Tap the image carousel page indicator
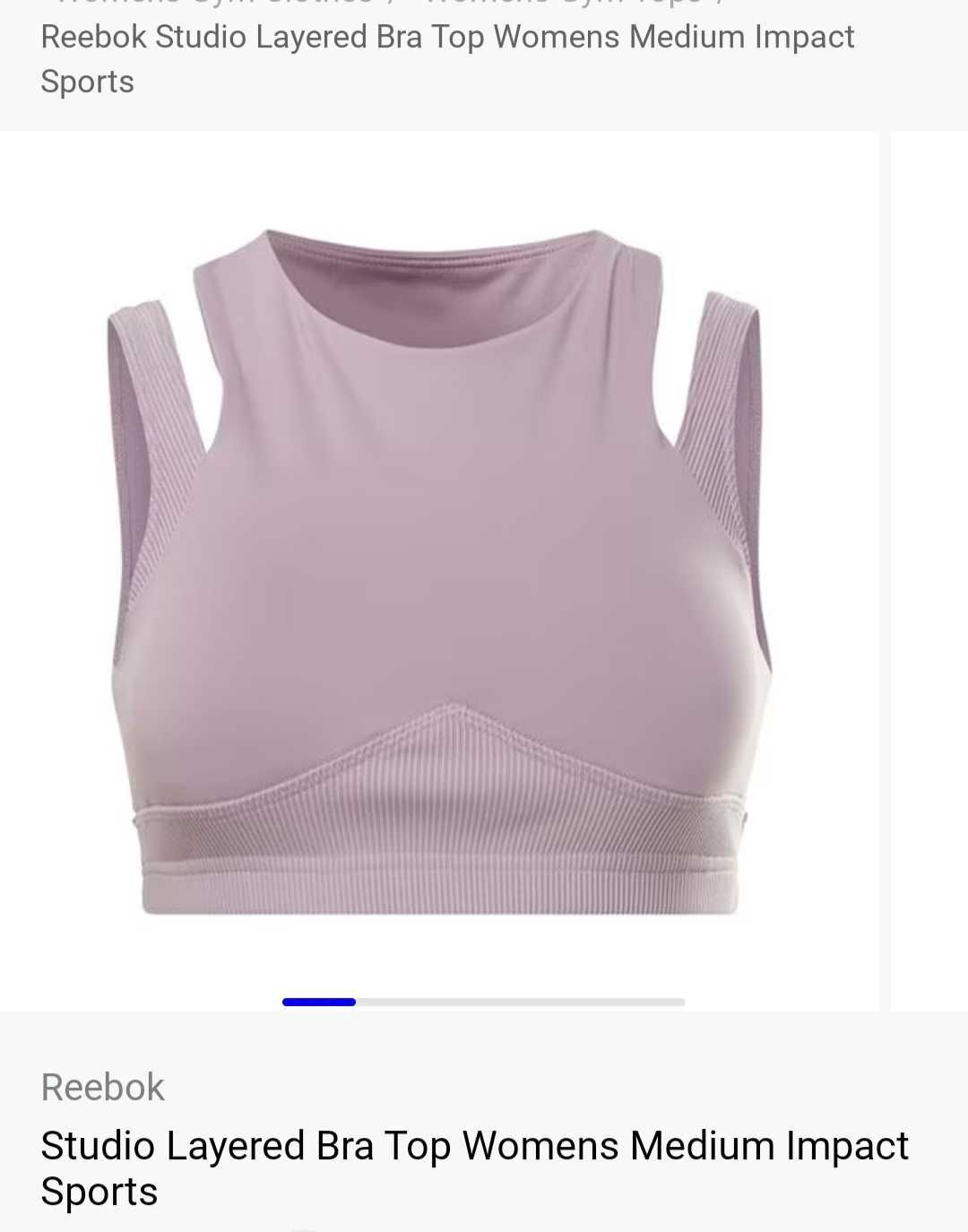Screen dimensions: 968x1232 click(483, 1002)
